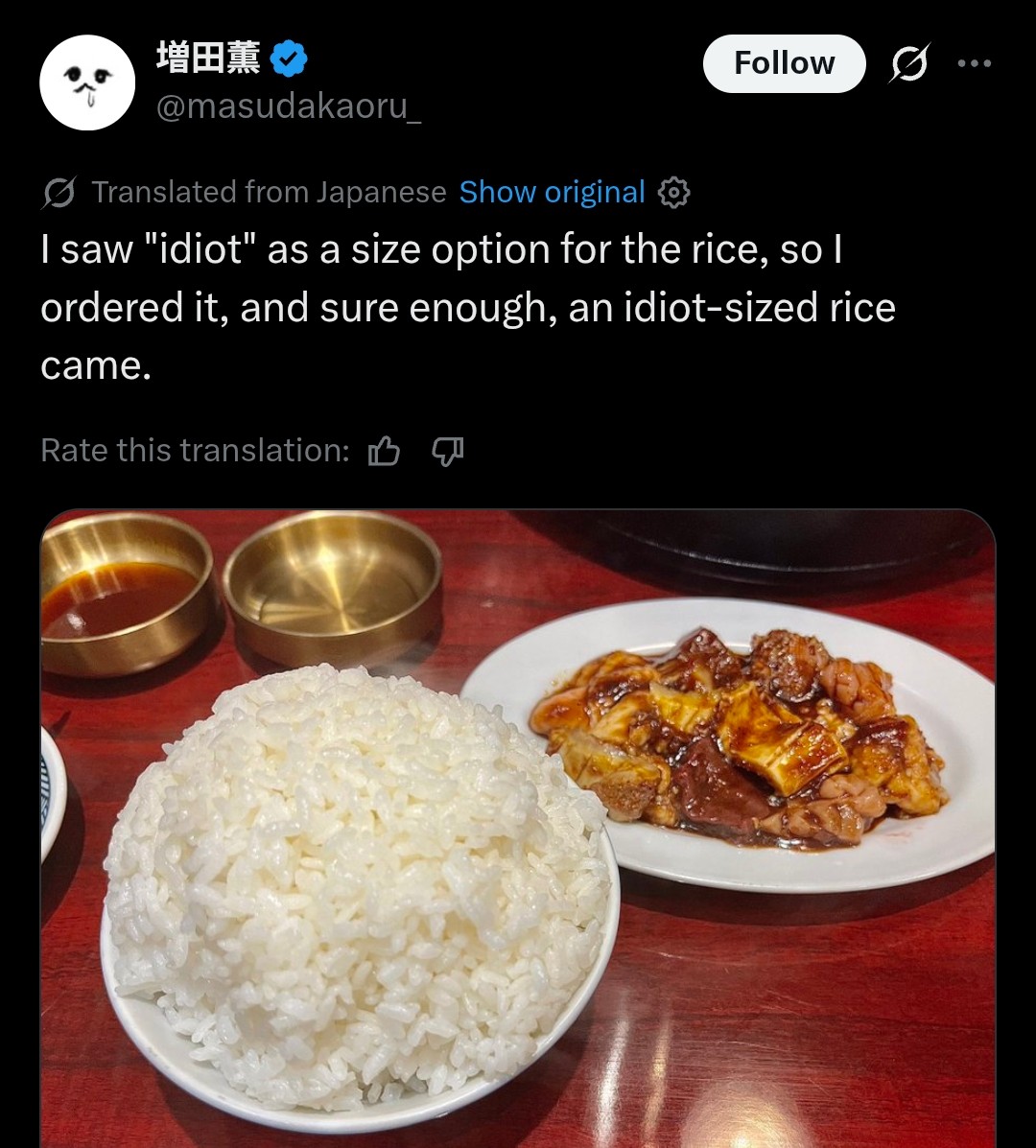The width and height of the screenshot is (1036, 1148).
Task: Open the Grok icon beside Follow
Action: pyautogui.click(x=908, y=63)
